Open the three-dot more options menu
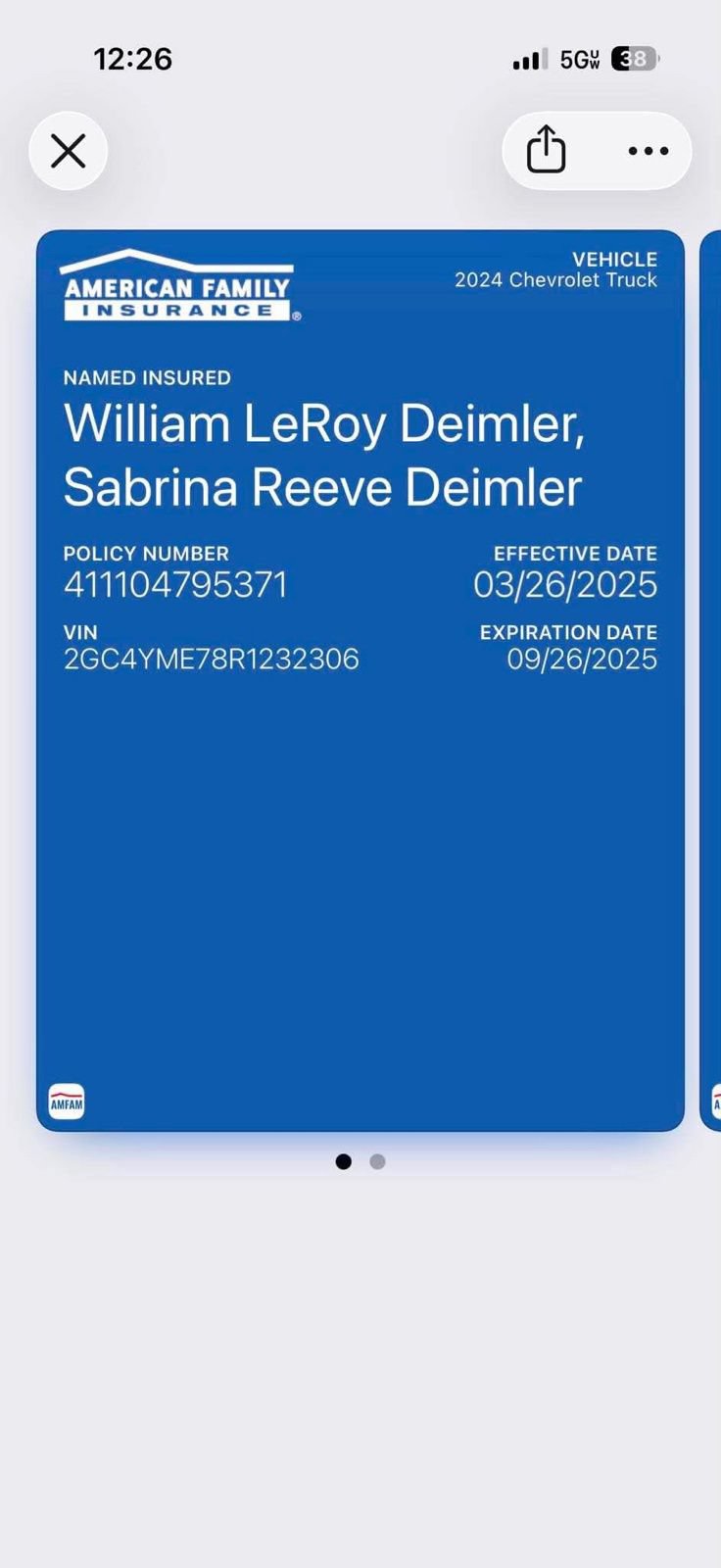 649,151
